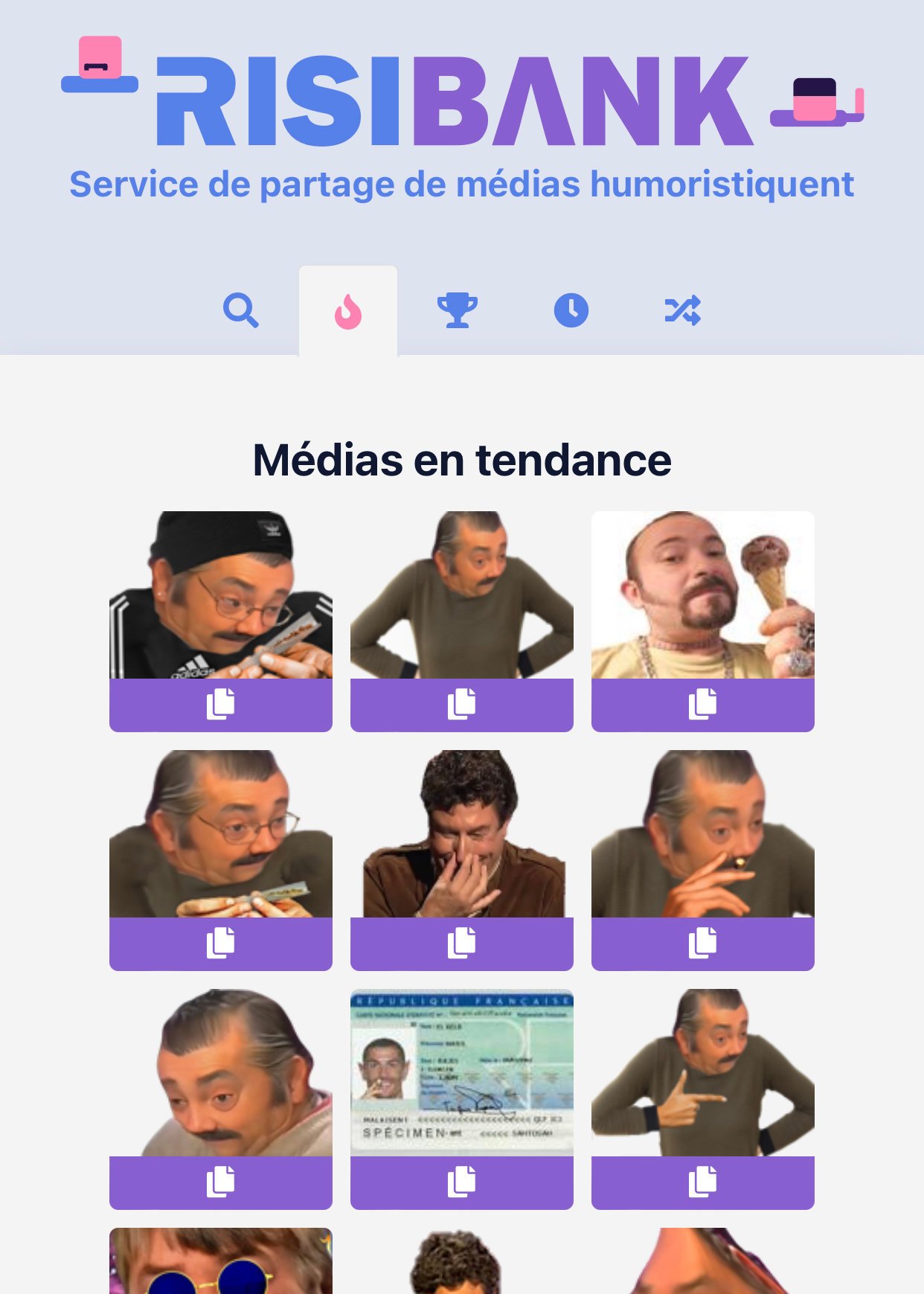The image size is (924, 1294).
Task: Select the trending flame tab
Action: tap(348, 311)
